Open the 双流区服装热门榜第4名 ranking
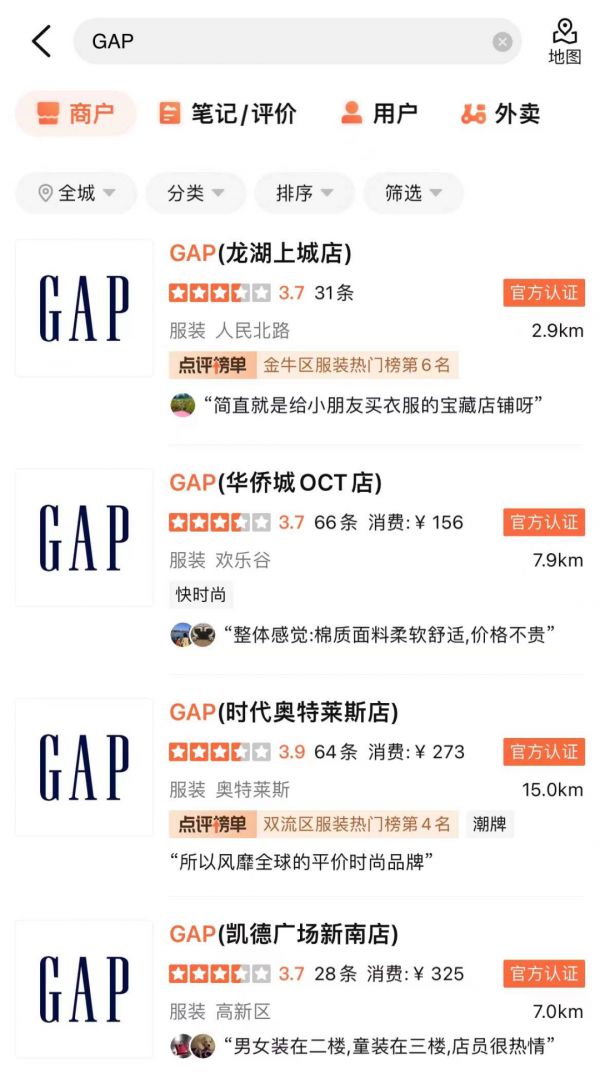 click(x=356, y=824)
